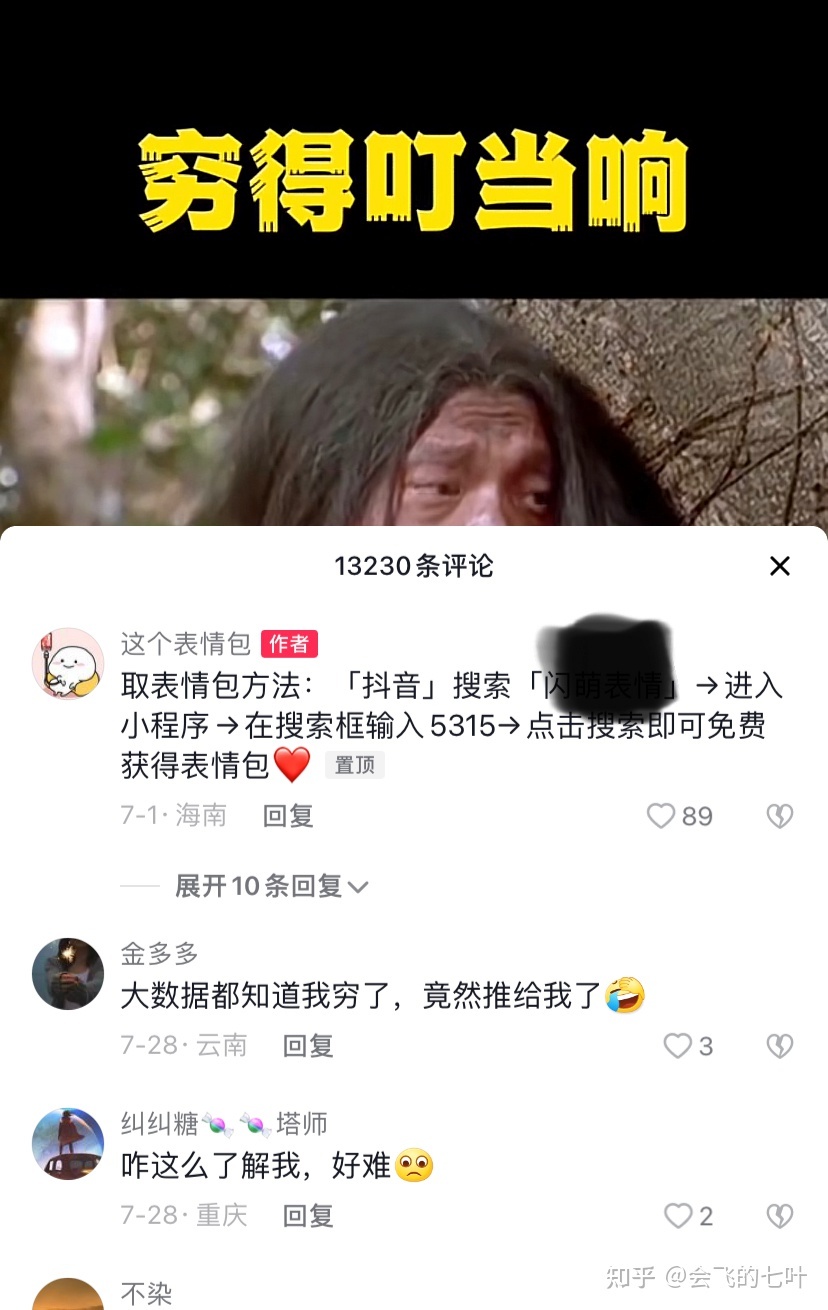828x1310 pixels.
Task: Reply to the pinned comment from 海南
Action: coord(288,816)
